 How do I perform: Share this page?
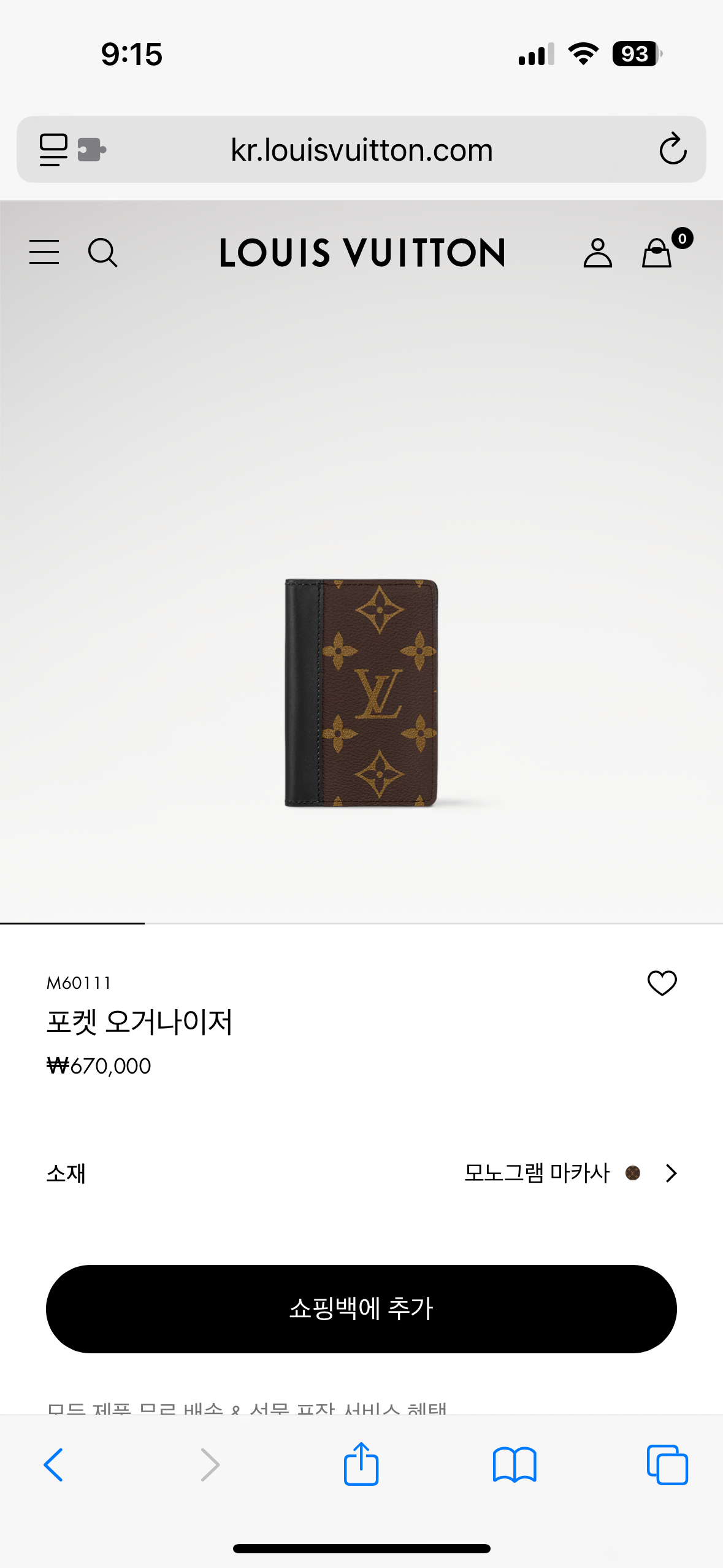(x=361, y=1464)
